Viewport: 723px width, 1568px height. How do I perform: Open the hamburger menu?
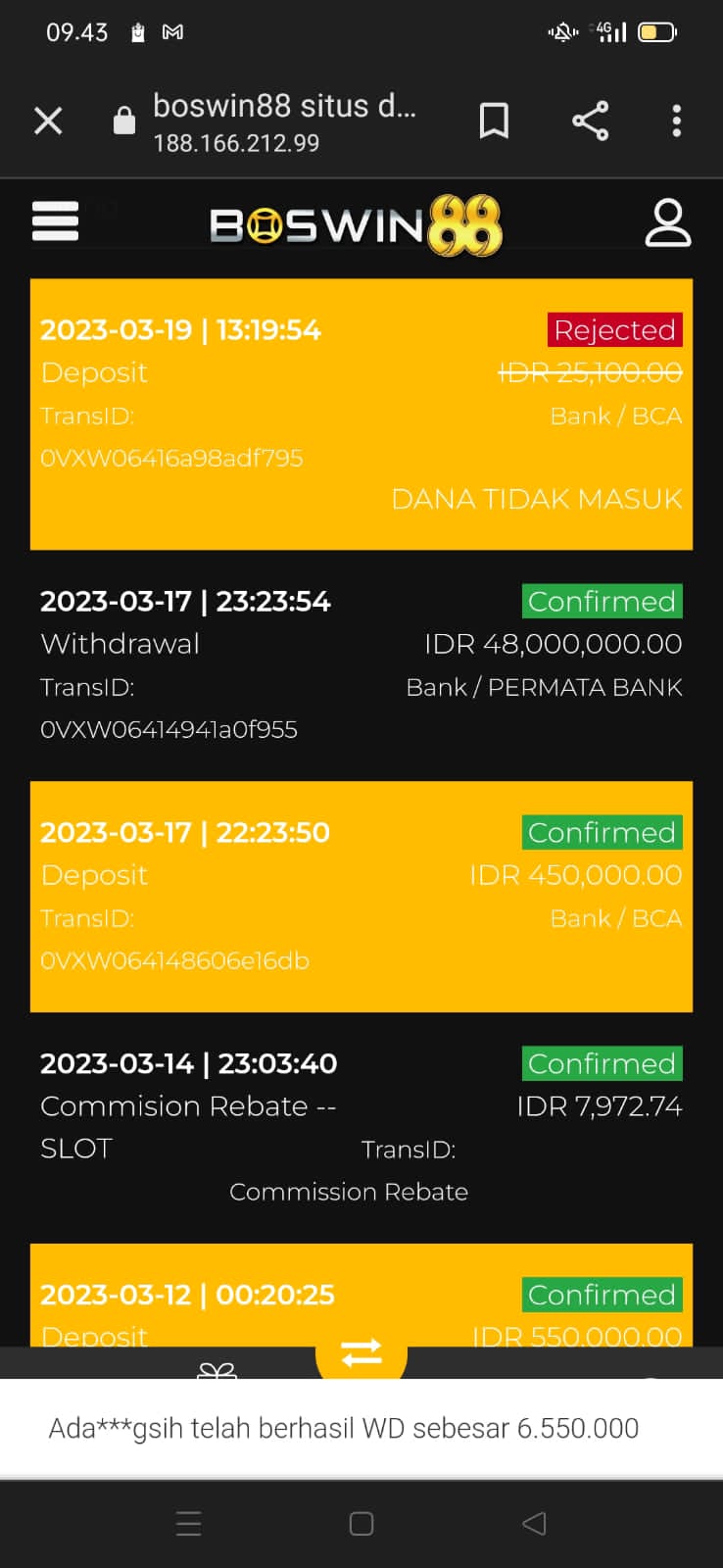pos(56,221)
